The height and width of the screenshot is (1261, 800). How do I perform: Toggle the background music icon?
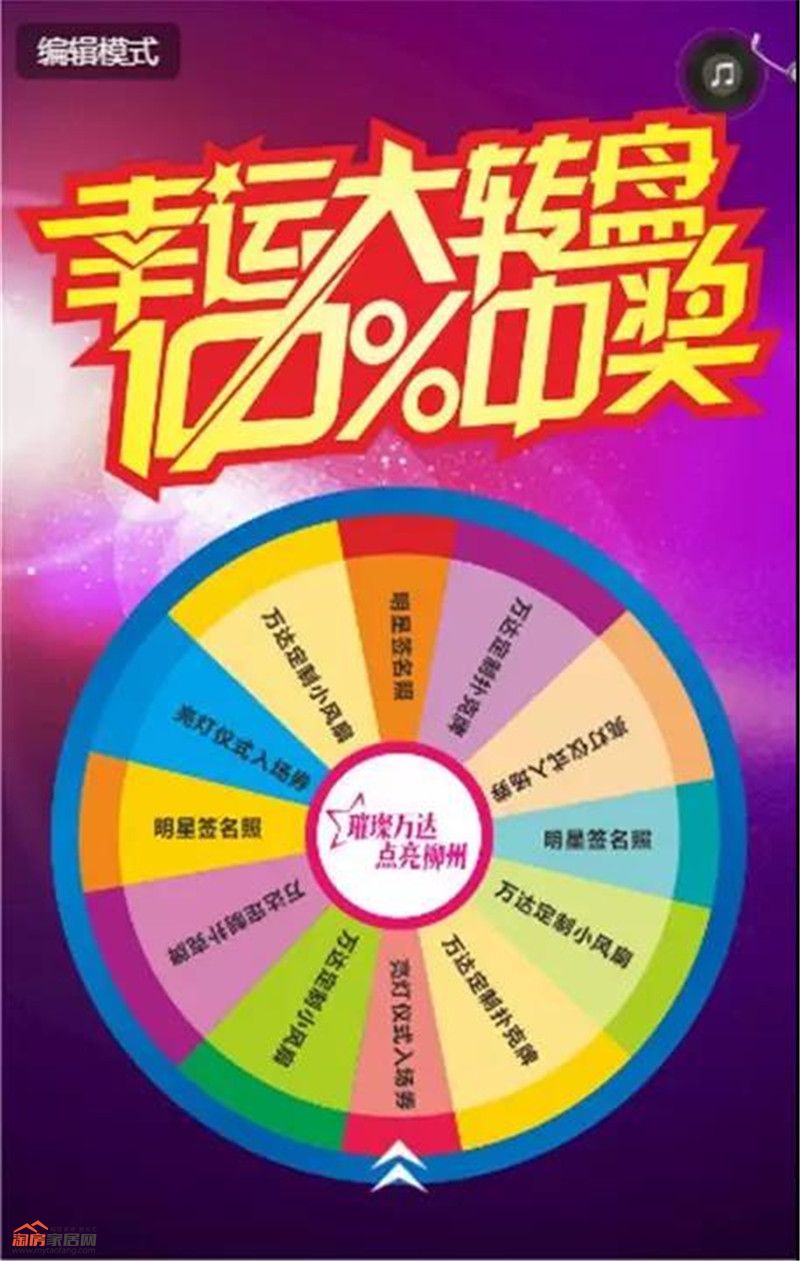pos(721,73)
